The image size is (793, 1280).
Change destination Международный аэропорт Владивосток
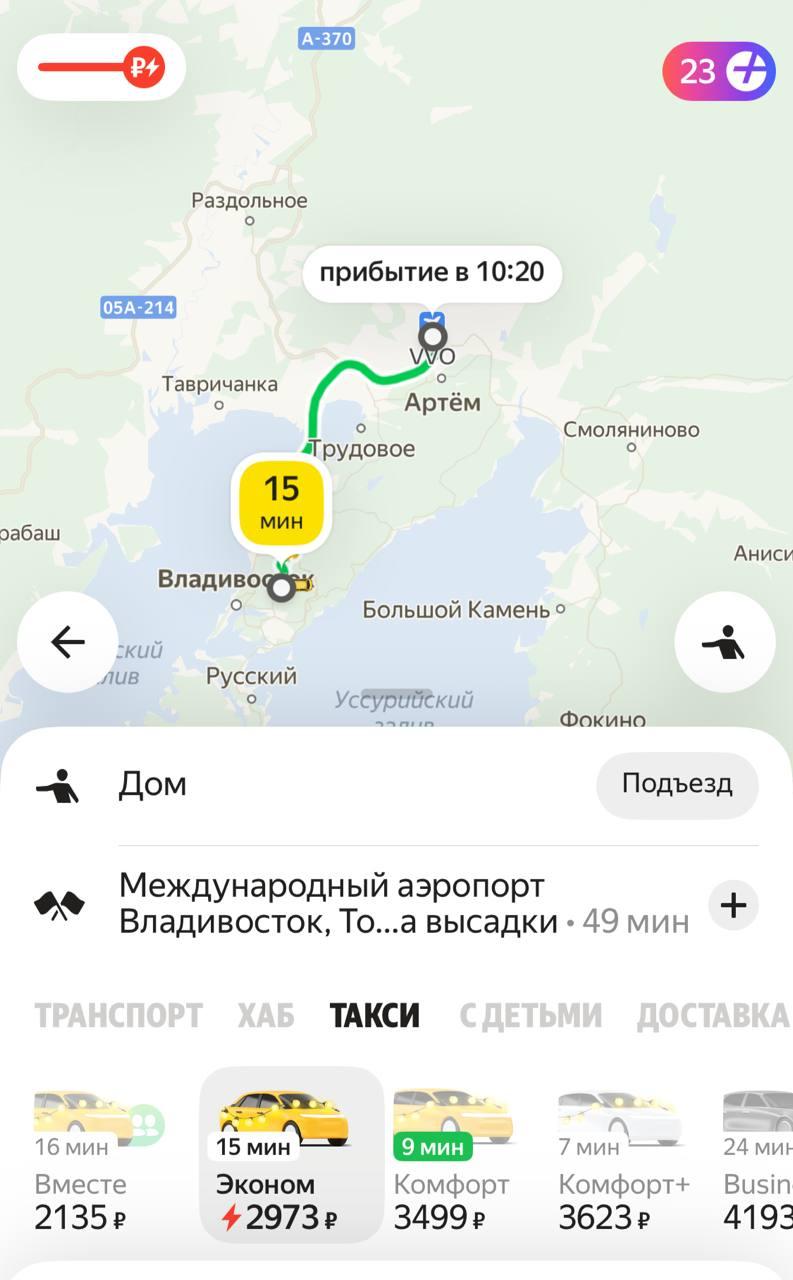[x=340, y=903]
